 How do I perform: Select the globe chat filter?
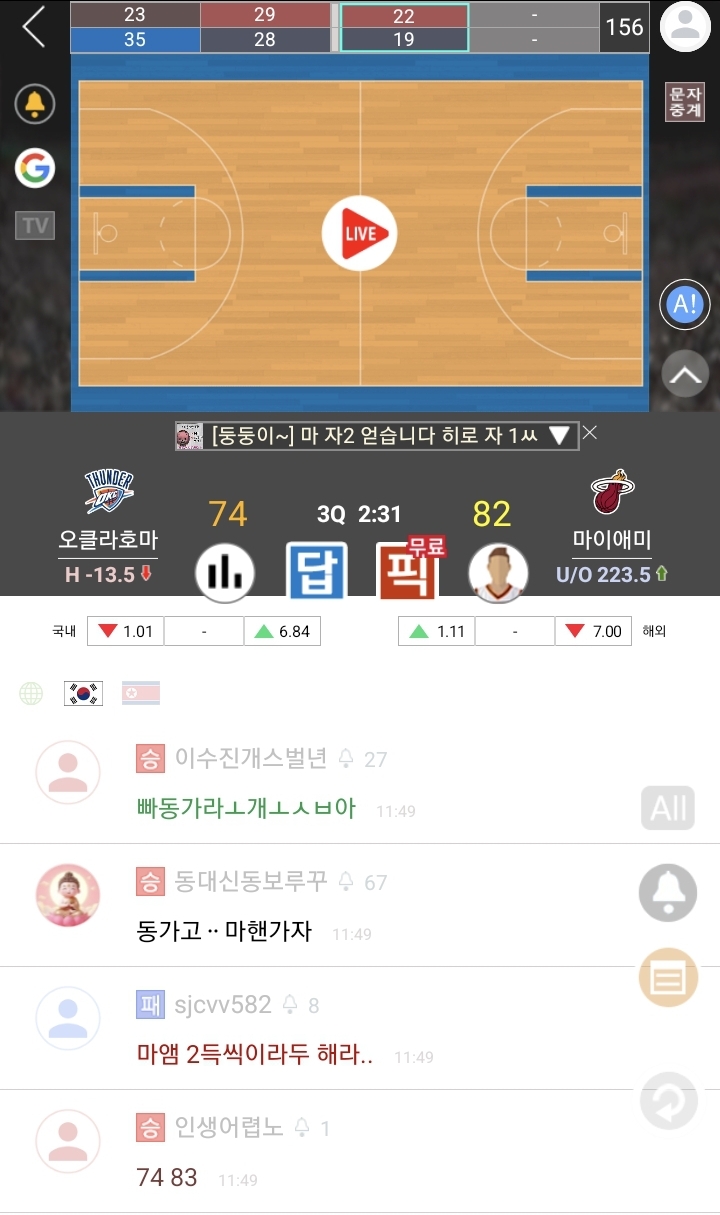32,693
